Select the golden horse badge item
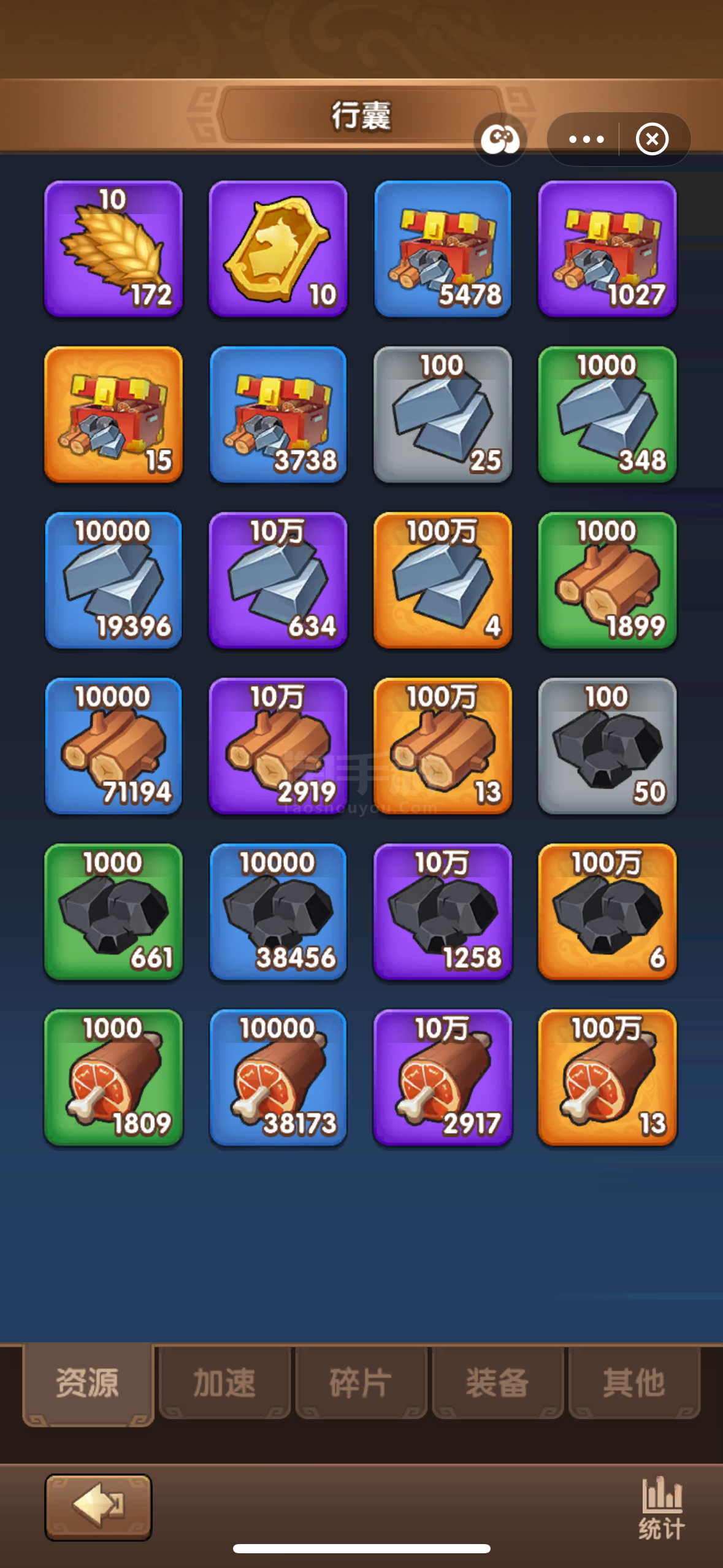This screenshot has height=1568, width=723. (278, 248)
